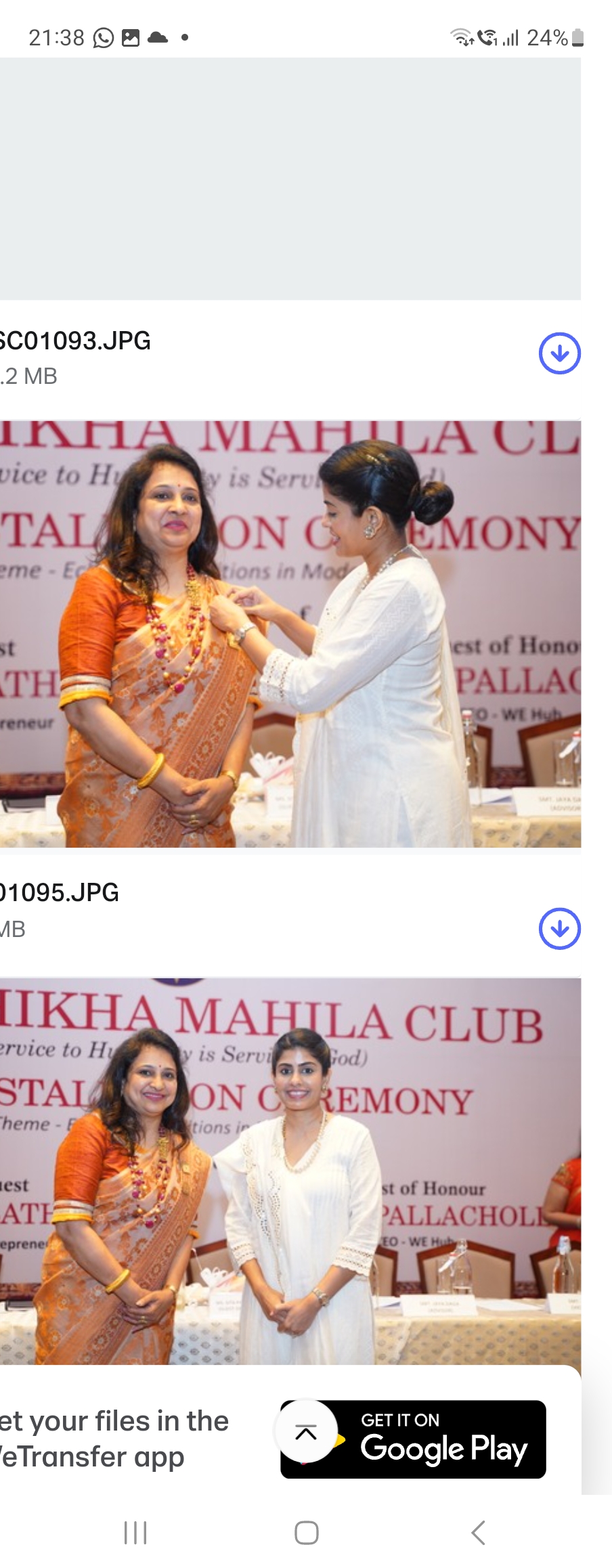Go to the home screen
The height and width of the screenshot is (1568, 612).
click(x=306, y=1532)
